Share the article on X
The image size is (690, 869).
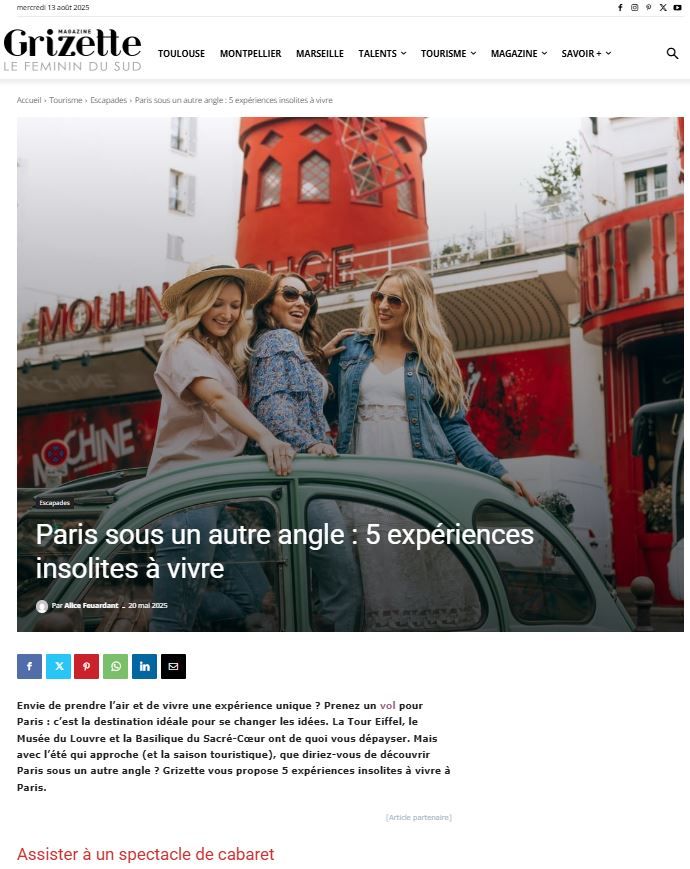pos(58,666)
